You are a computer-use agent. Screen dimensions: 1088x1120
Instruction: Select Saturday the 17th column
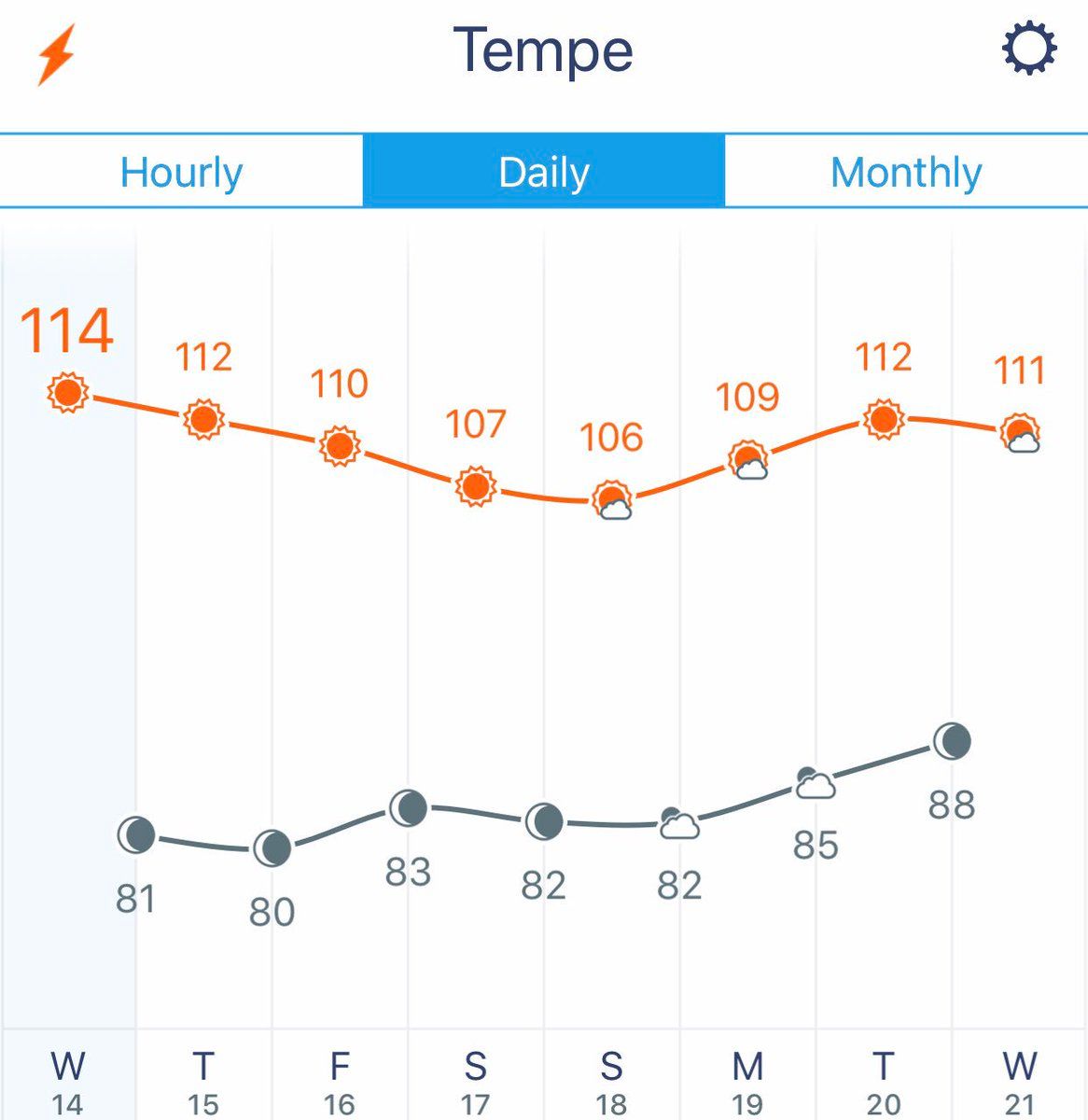(x=476, y=1081)
